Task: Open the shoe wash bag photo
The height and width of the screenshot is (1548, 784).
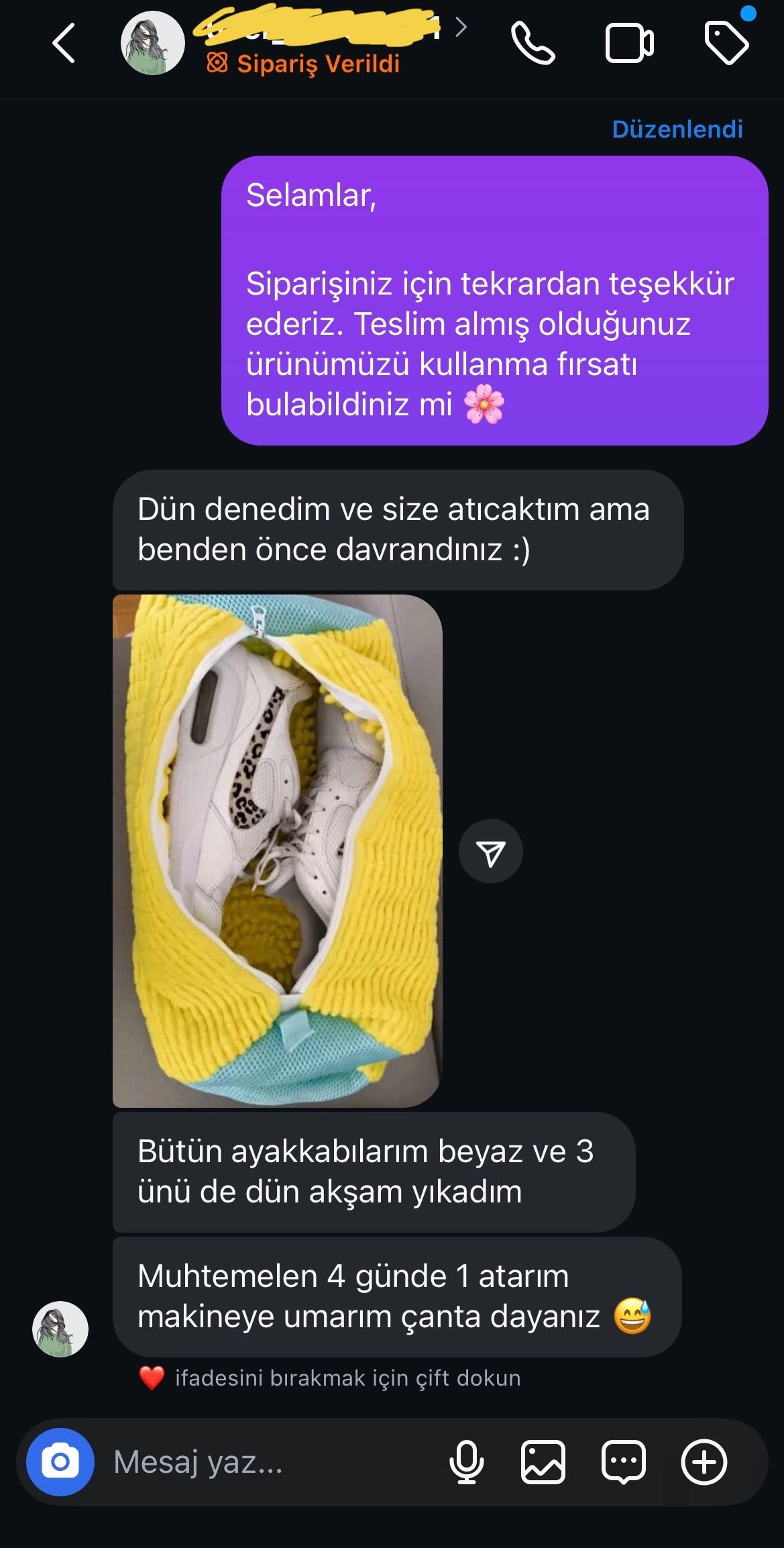Action: click(277, 850)
